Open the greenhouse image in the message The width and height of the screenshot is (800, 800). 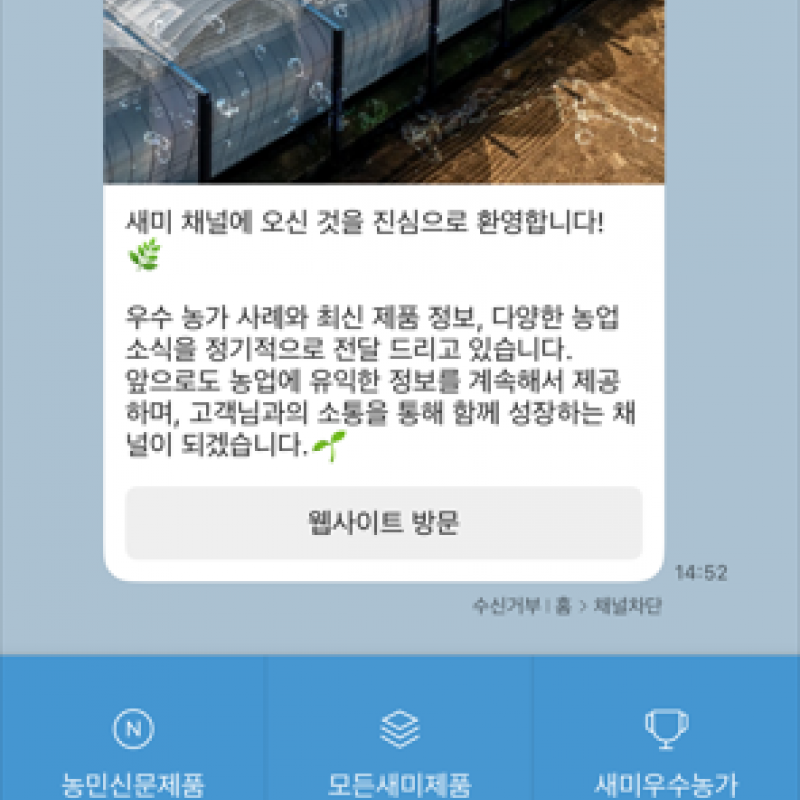(x=383, y=90)
